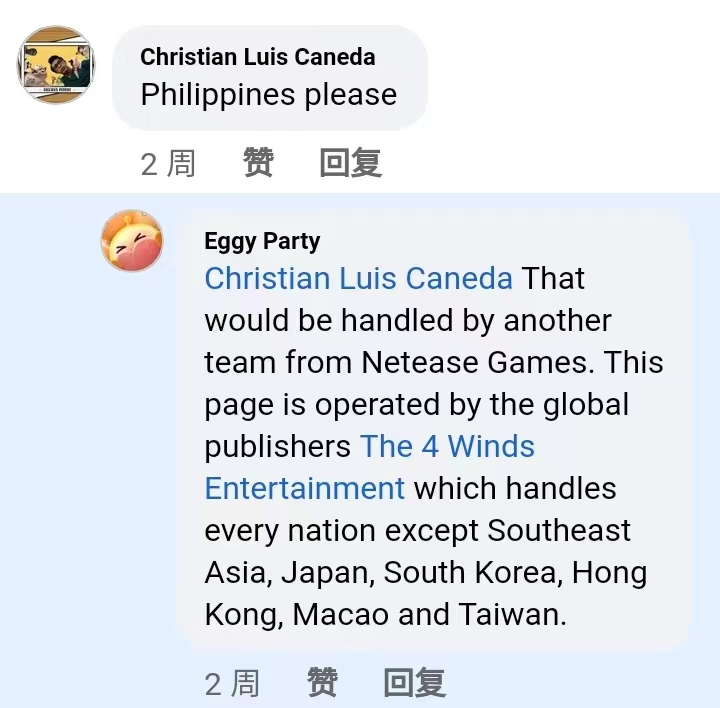Like Eggy Party's reply
Screen dimensions: 720x708
[x=322, y=683]
